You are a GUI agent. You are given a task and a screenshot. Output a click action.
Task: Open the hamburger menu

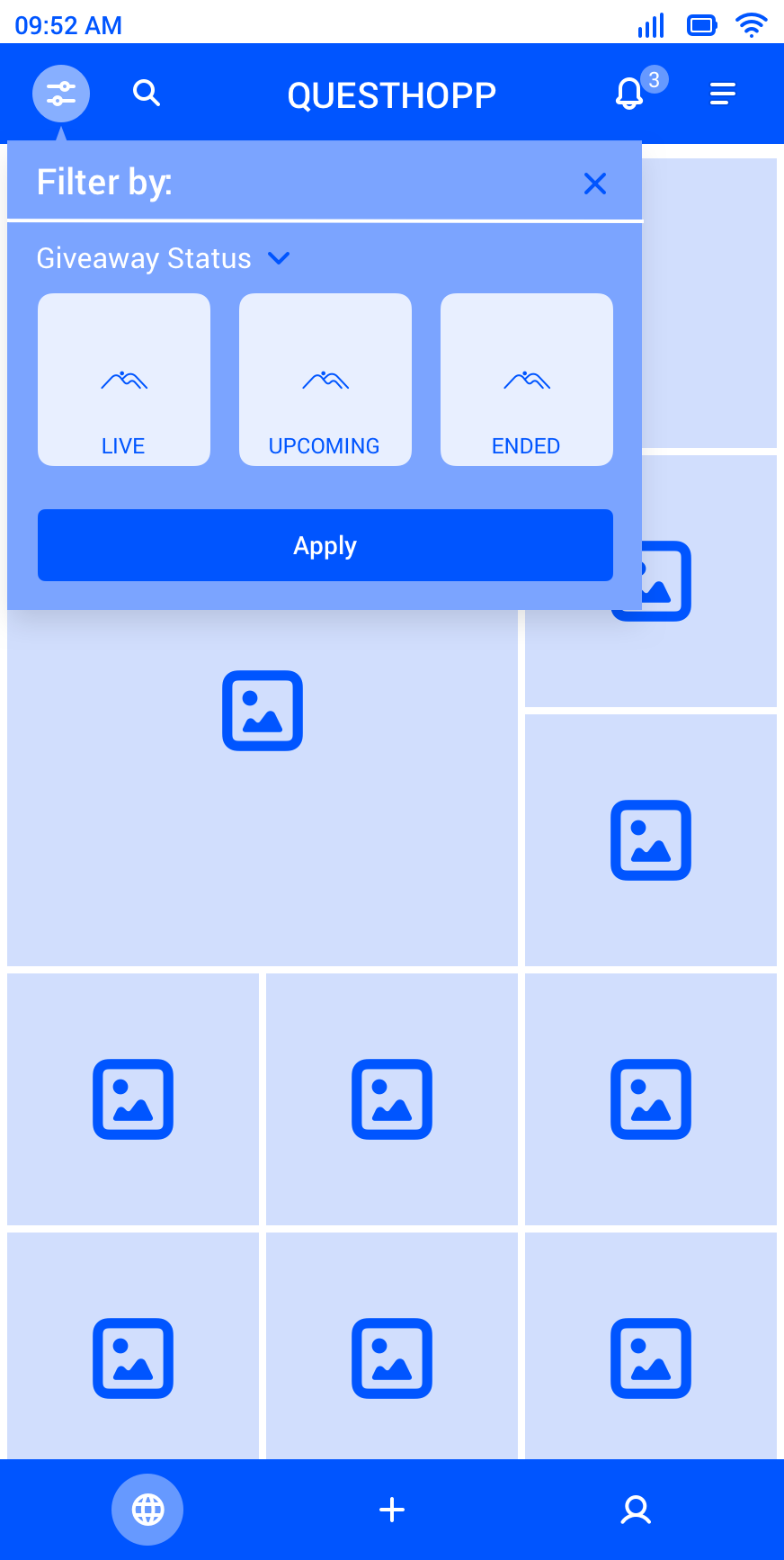click(723, 94)
